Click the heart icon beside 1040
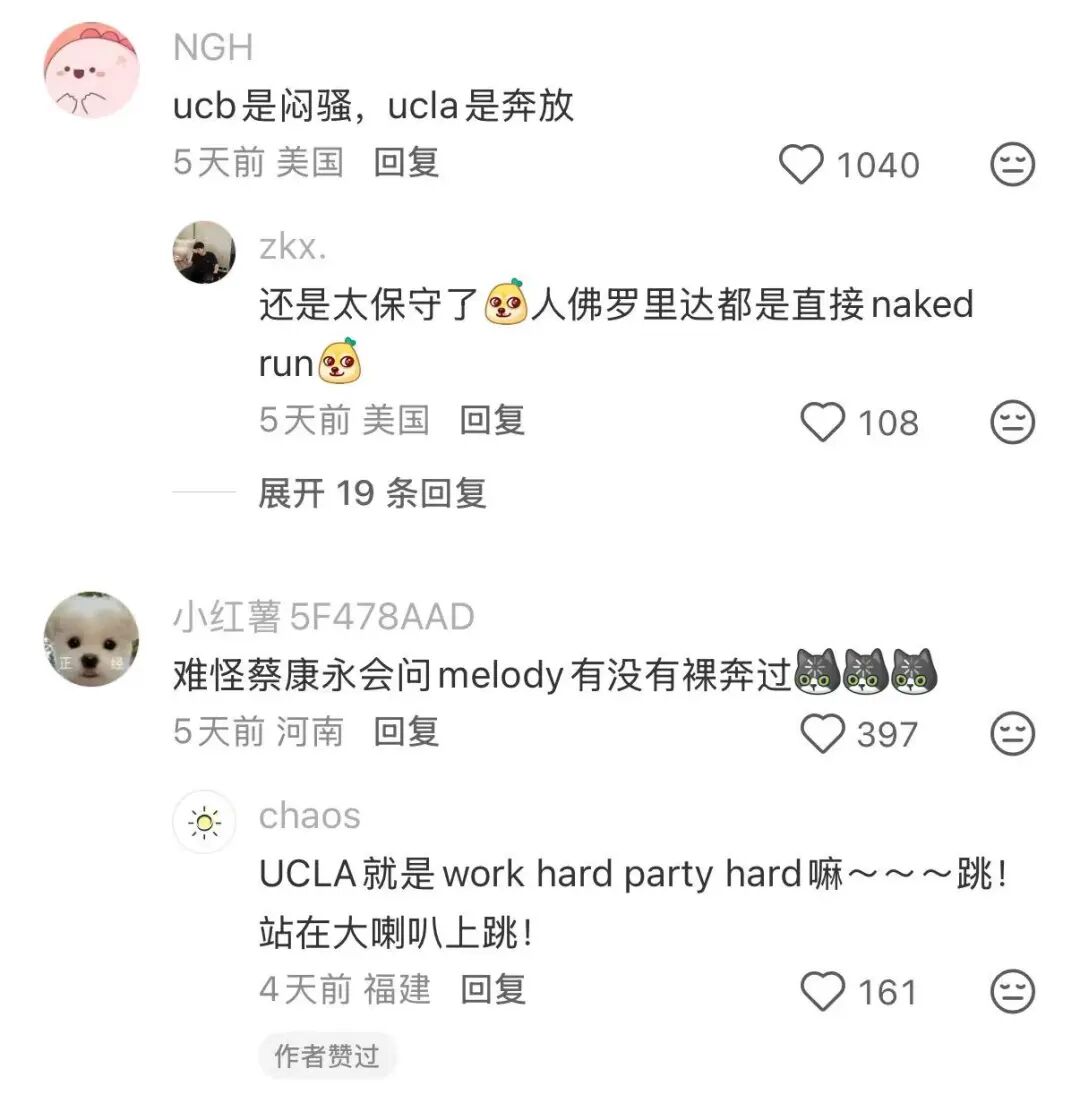Viewport: 1080px width, 1094px height. [x=803, y=165]
